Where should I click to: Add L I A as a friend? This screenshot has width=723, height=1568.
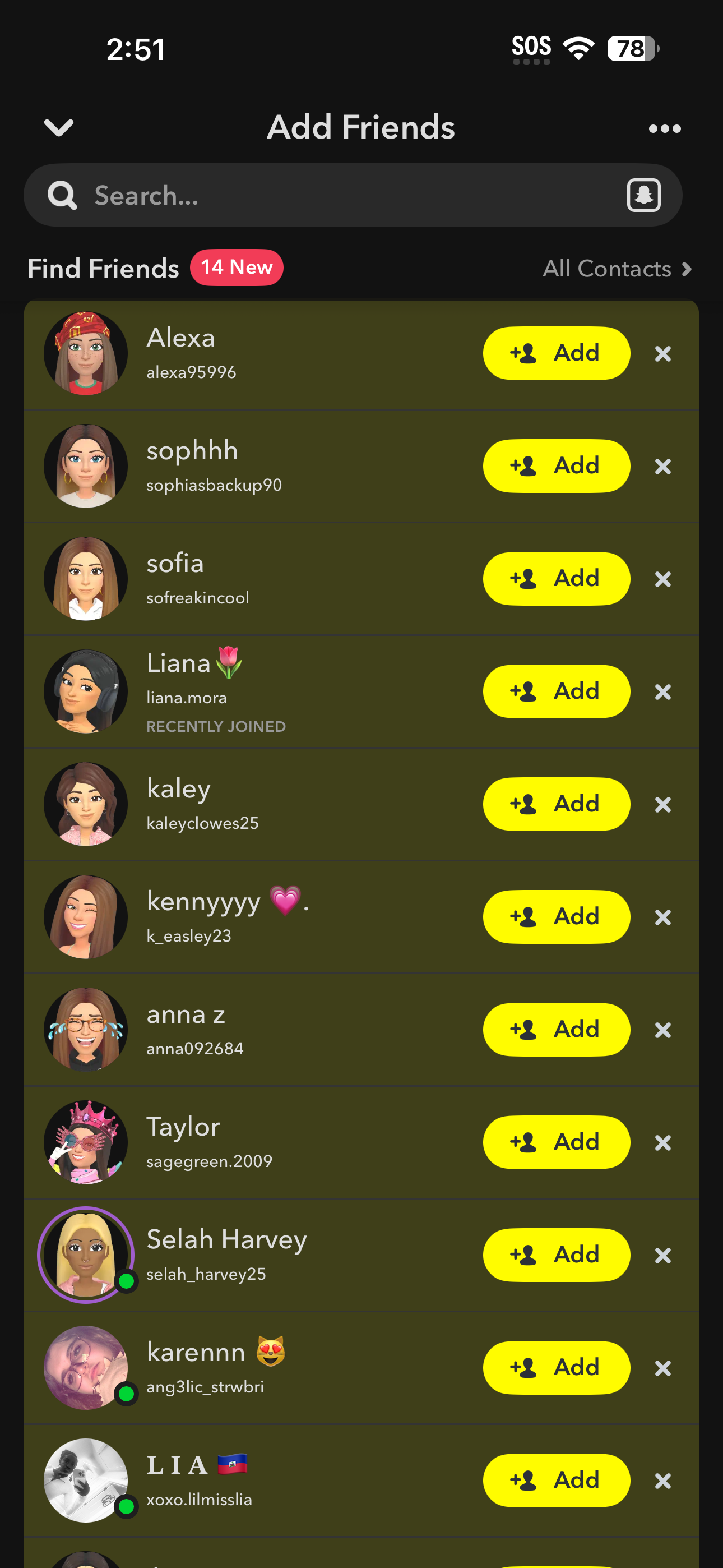coord(555,1480)
